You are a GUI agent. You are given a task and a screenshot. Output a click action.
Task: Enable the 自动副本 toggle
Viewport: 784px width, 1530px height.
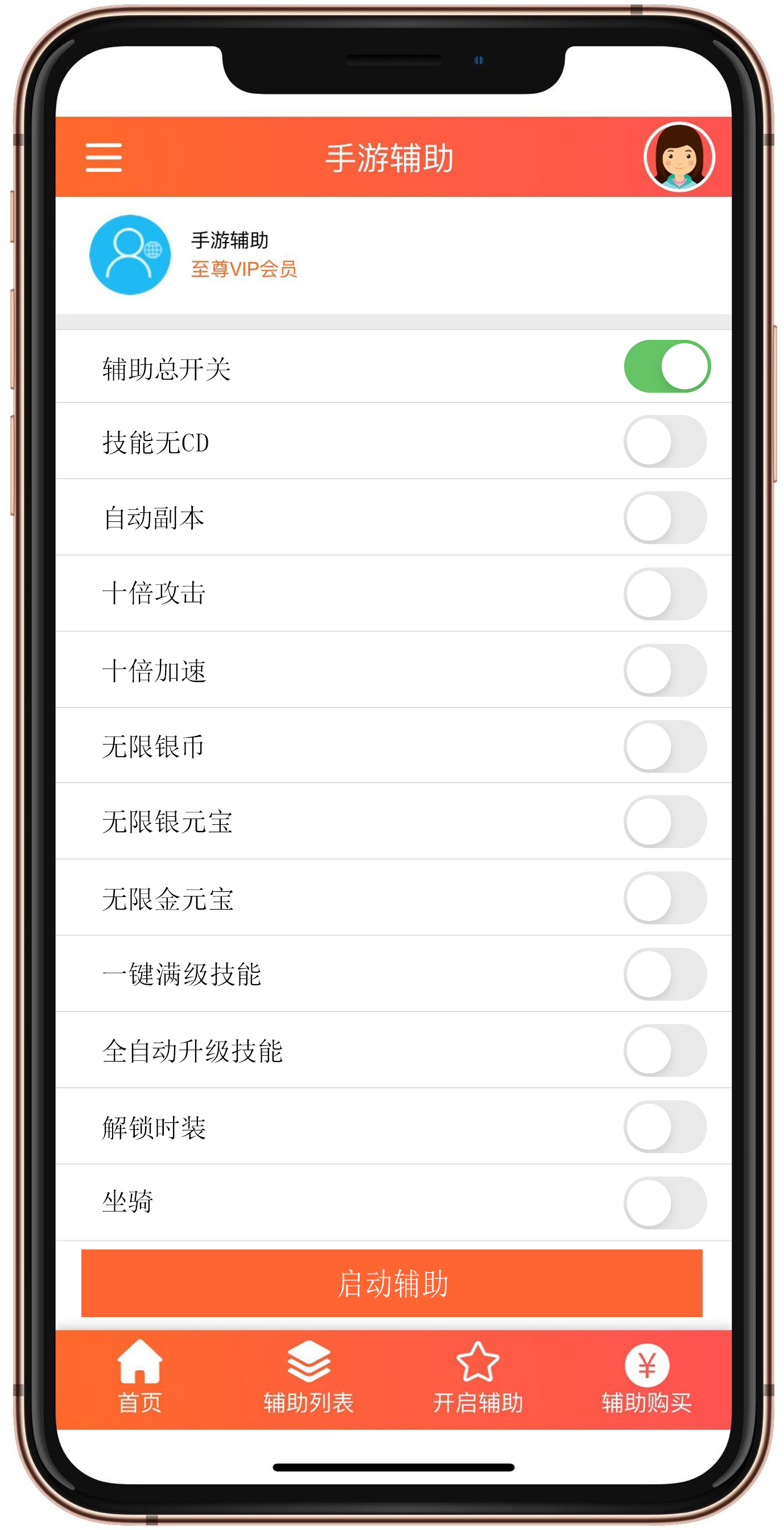(665, 517)
